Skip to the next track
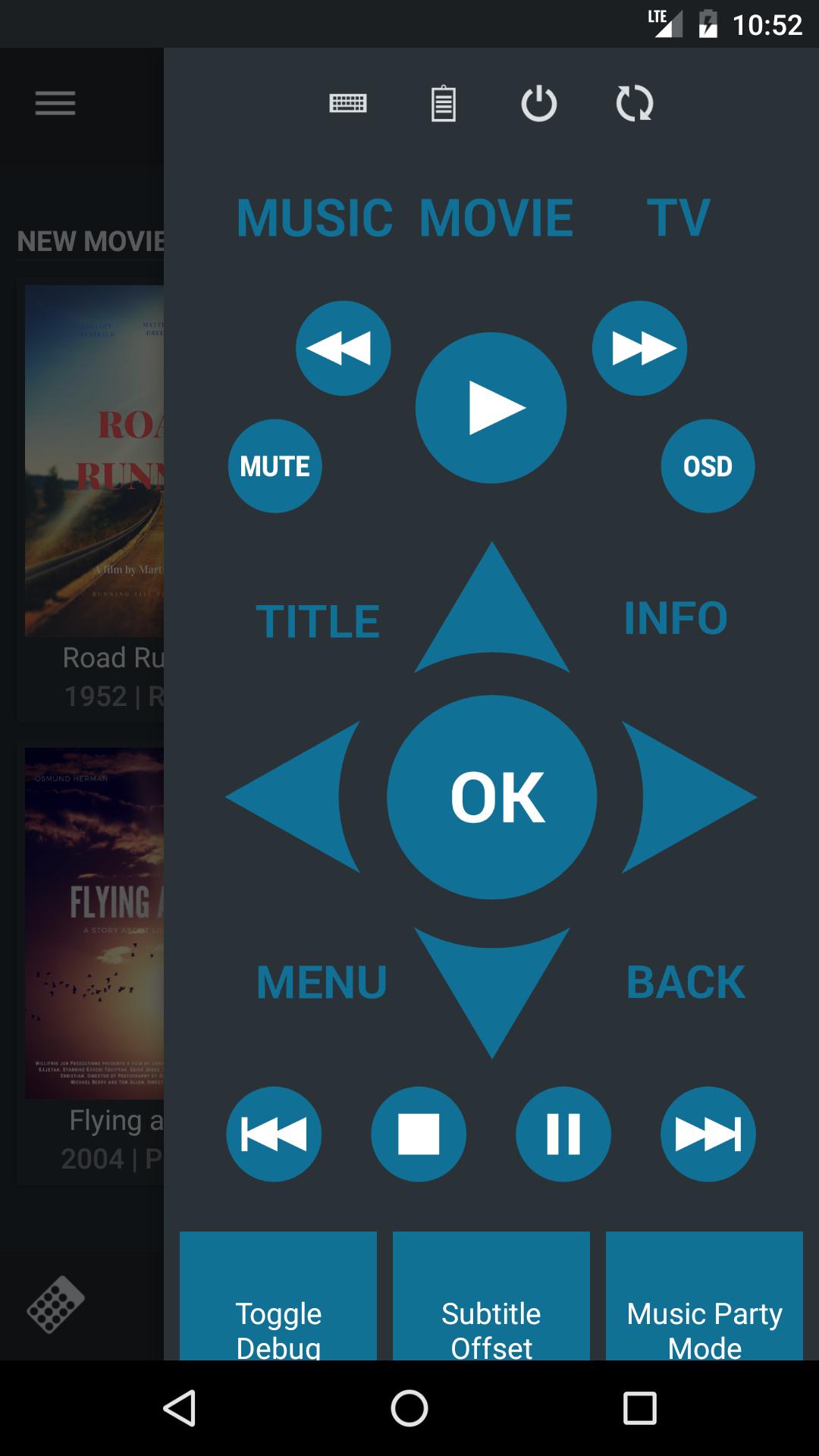Viewport: 819px width, 1456px height. pos(708,1134)
